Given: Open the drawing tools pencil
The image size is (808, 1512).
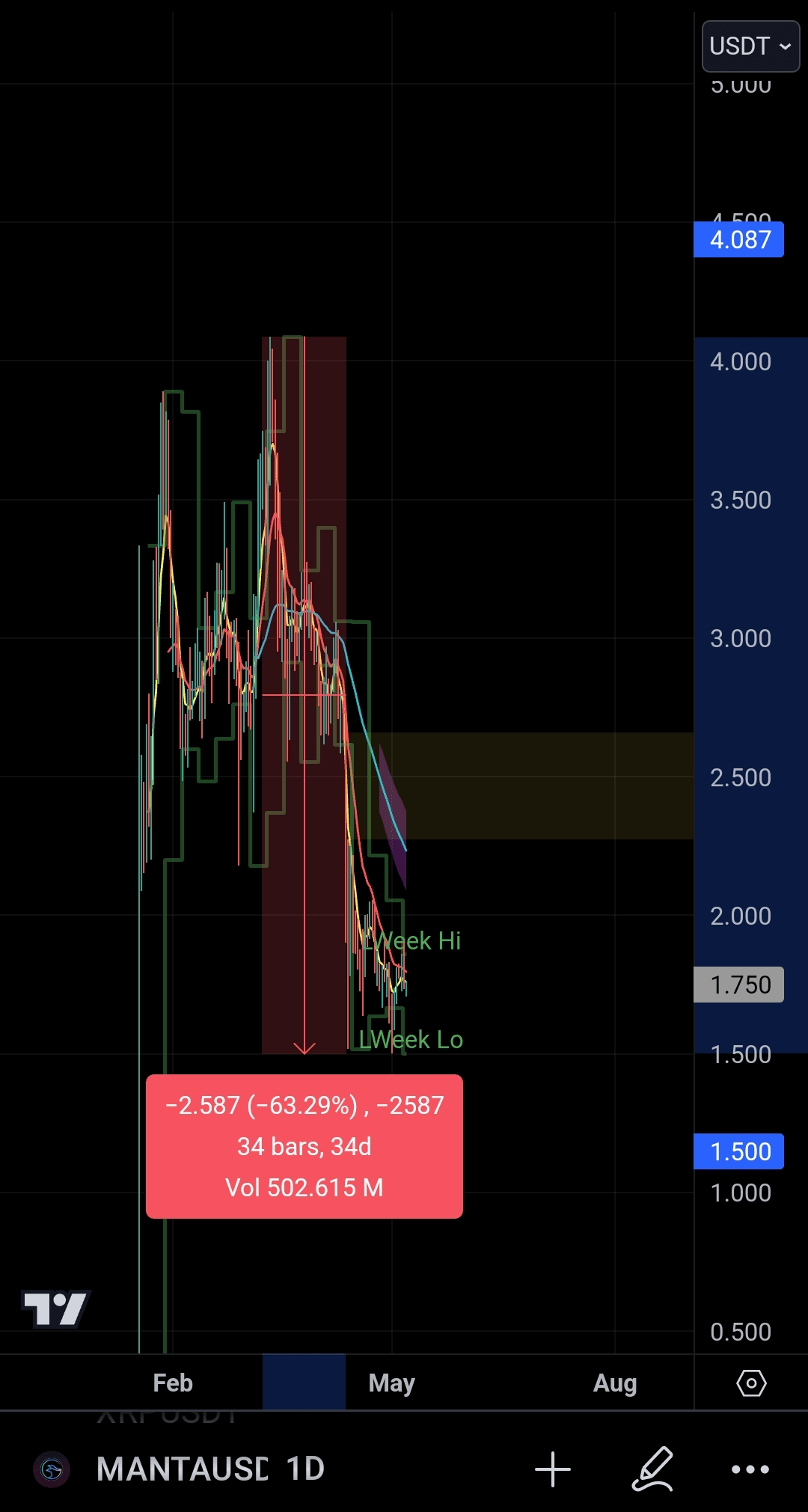Looking at the screenshot, I should (x=652, y=1469).
